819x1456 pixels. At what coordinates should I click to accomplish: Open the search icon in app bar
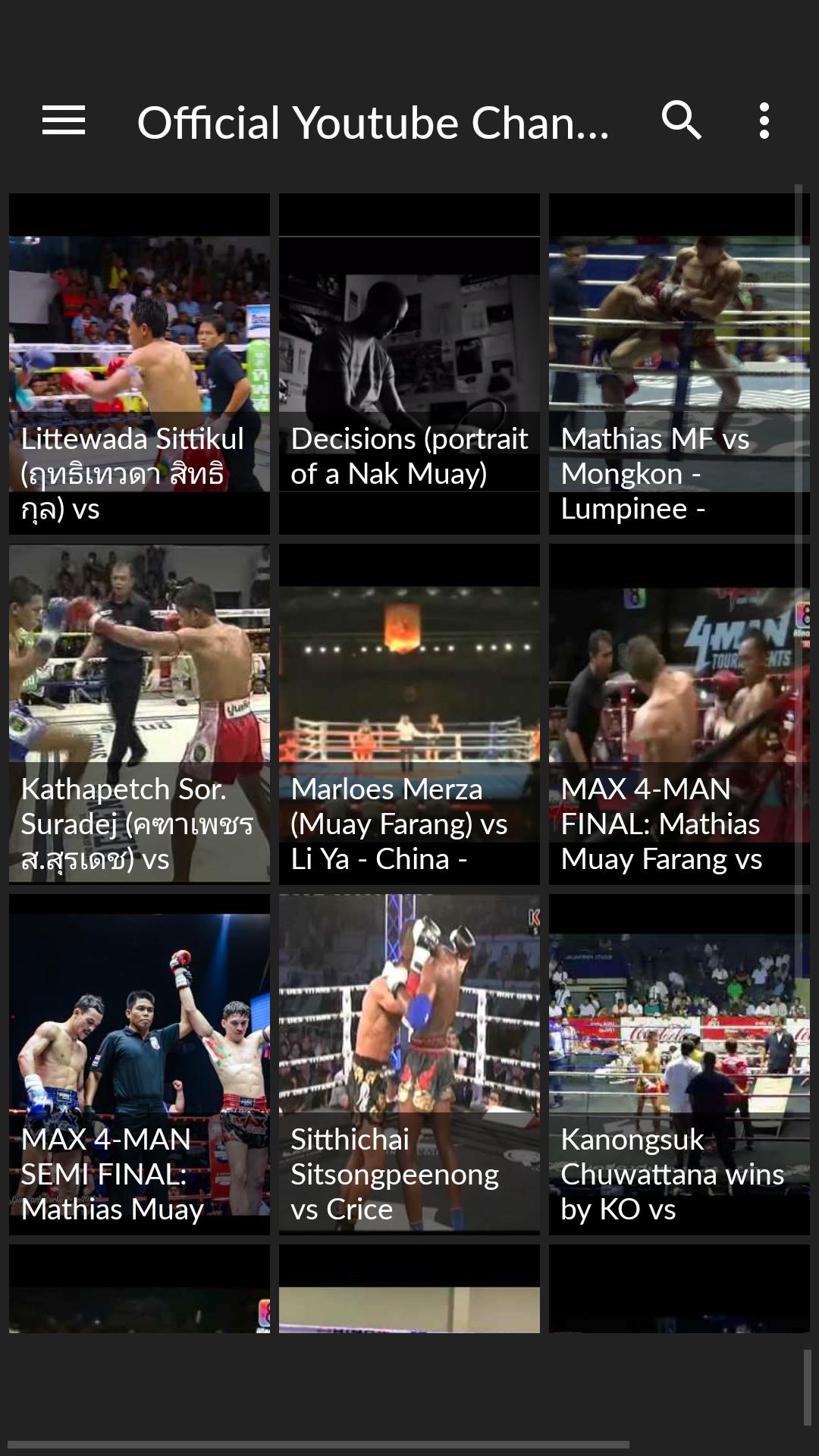681,121
